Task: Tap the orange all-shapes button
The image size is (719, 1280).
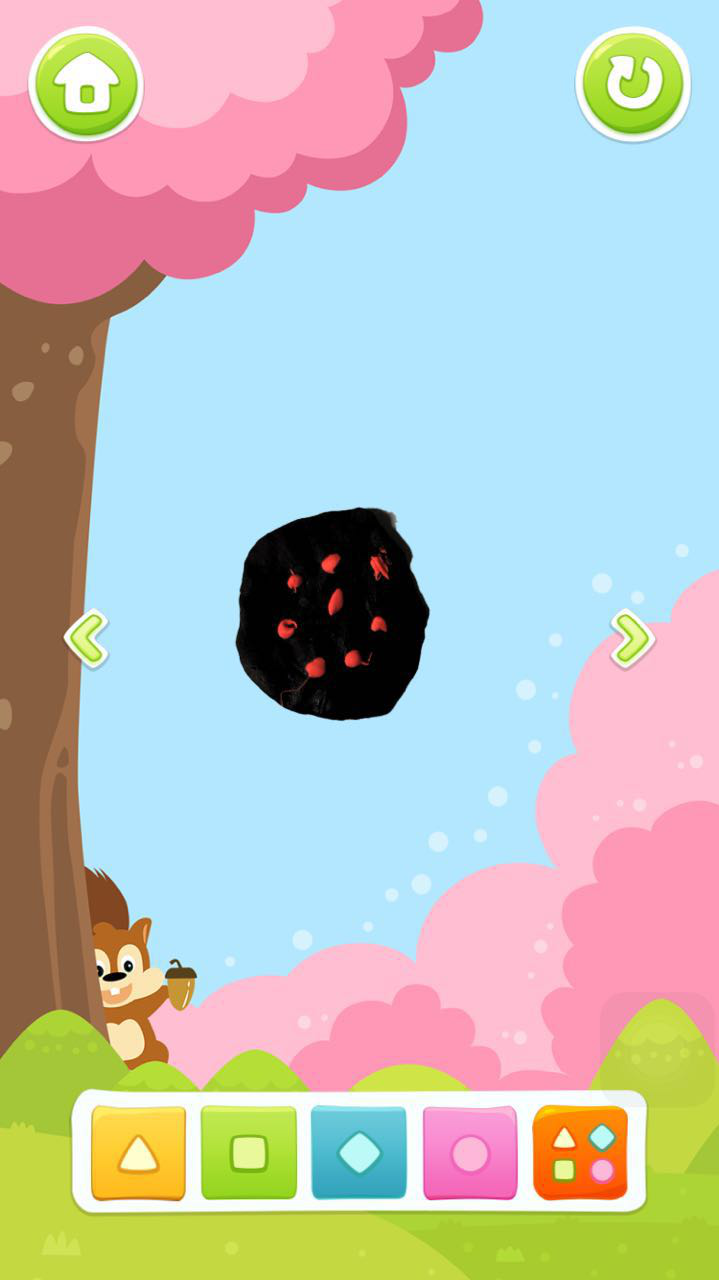Action: pyautogui.click(x=581, y=1153)
